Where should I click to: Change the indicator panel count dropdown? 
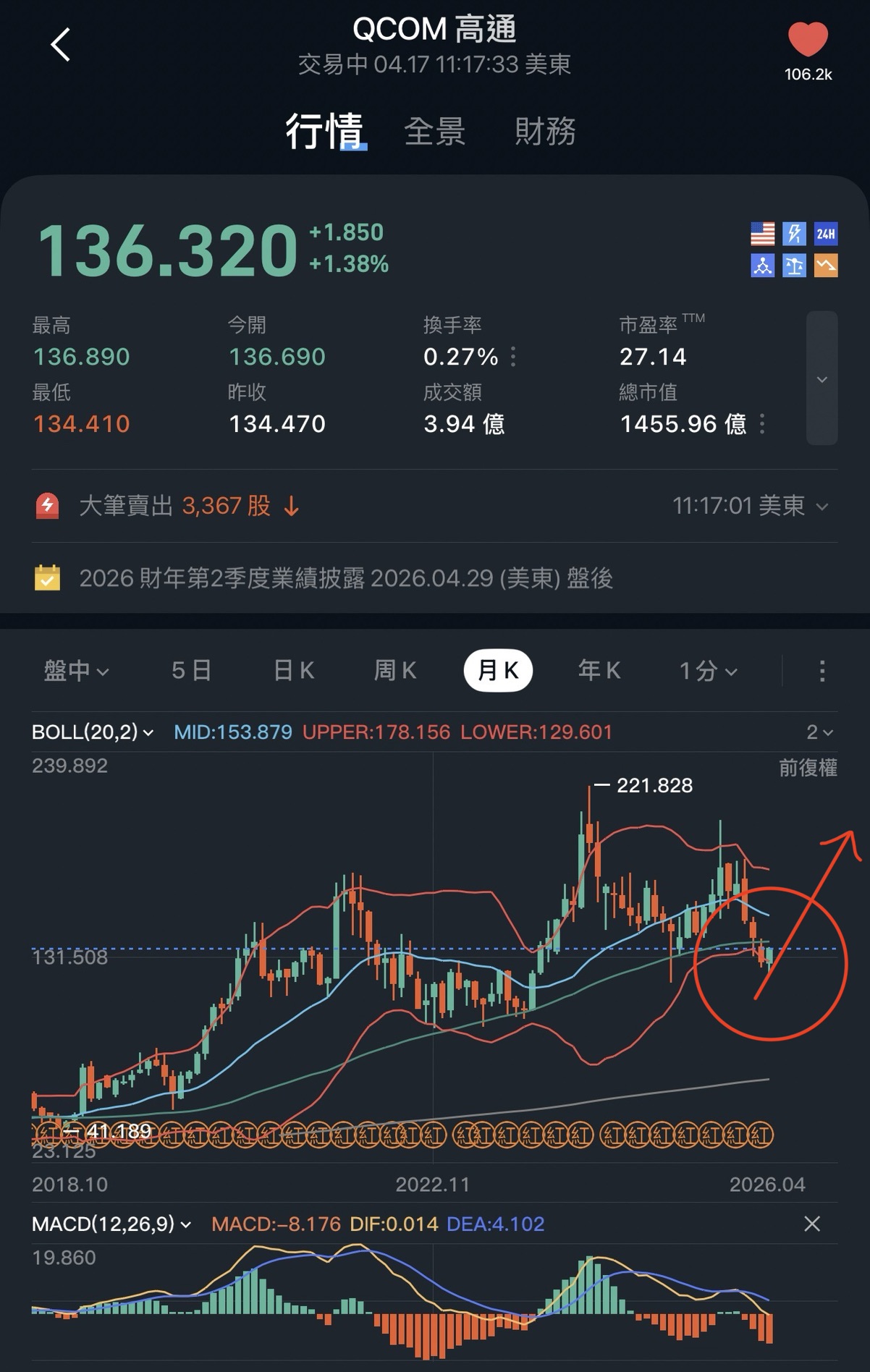click(819, 732)
